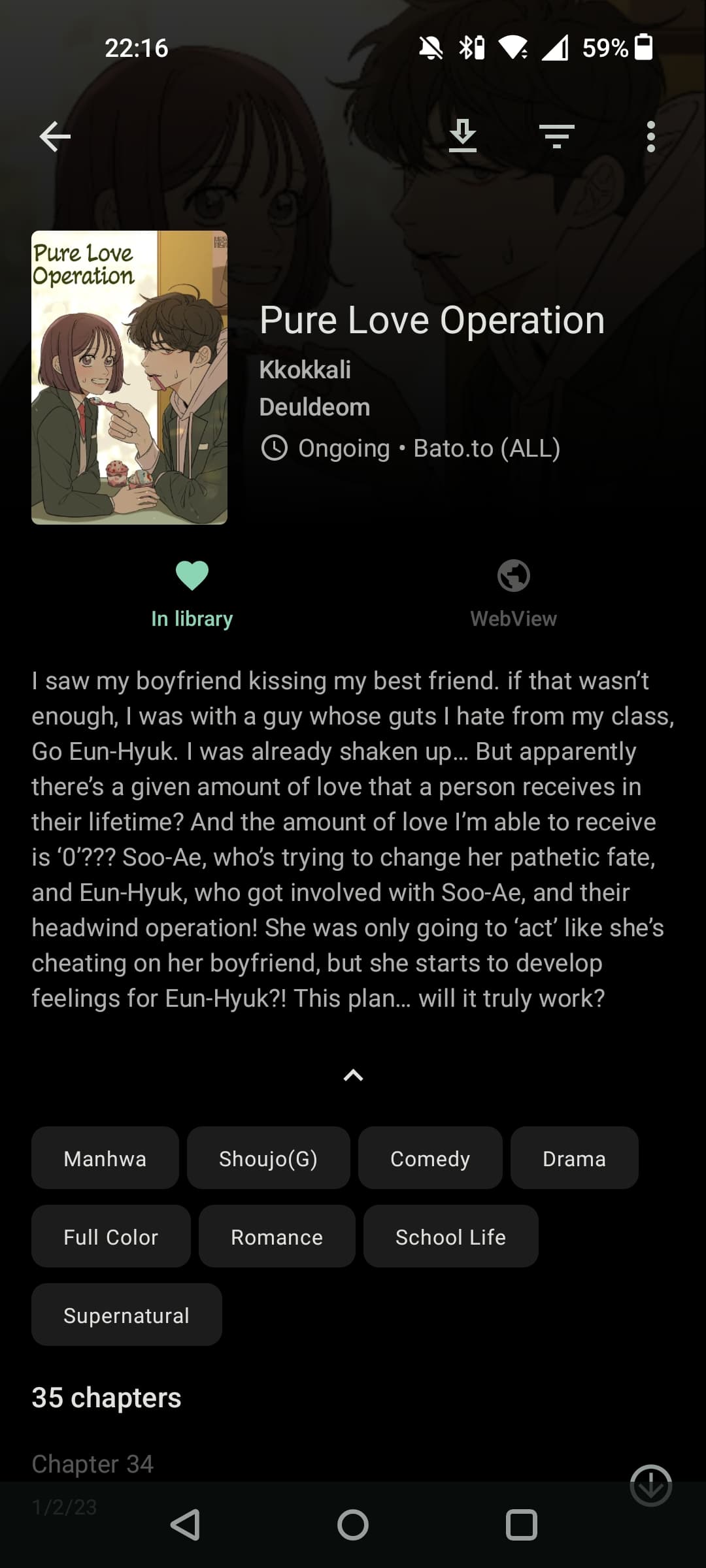
Task: Open the download chapters options
Action: (463, 137)
